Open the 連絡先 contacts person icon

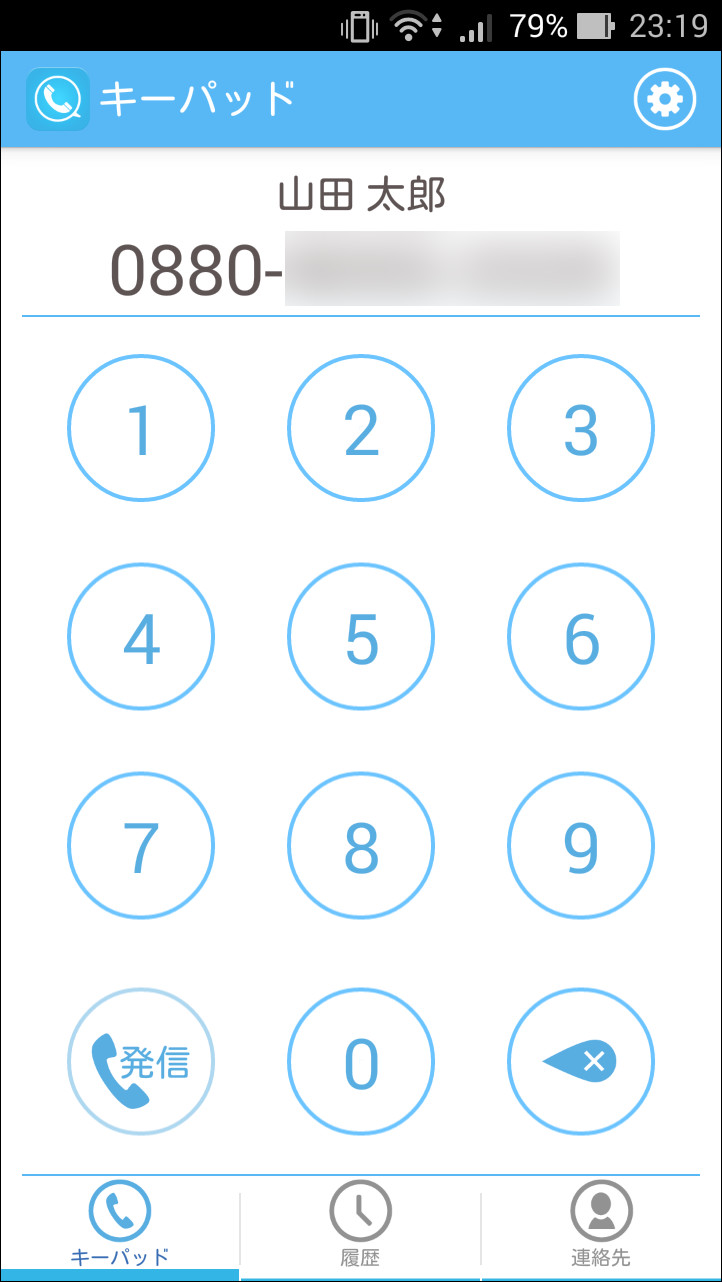[x=601, y=1210]
